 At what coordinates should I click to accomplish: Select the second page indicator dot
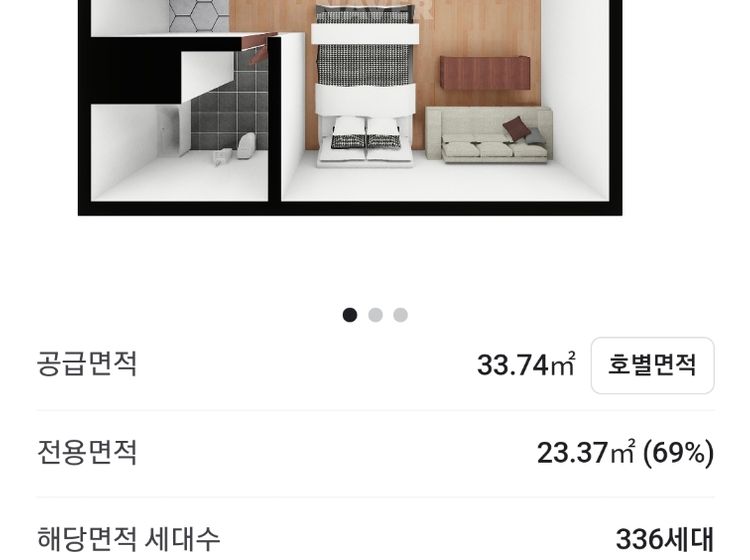click(375, 315)
